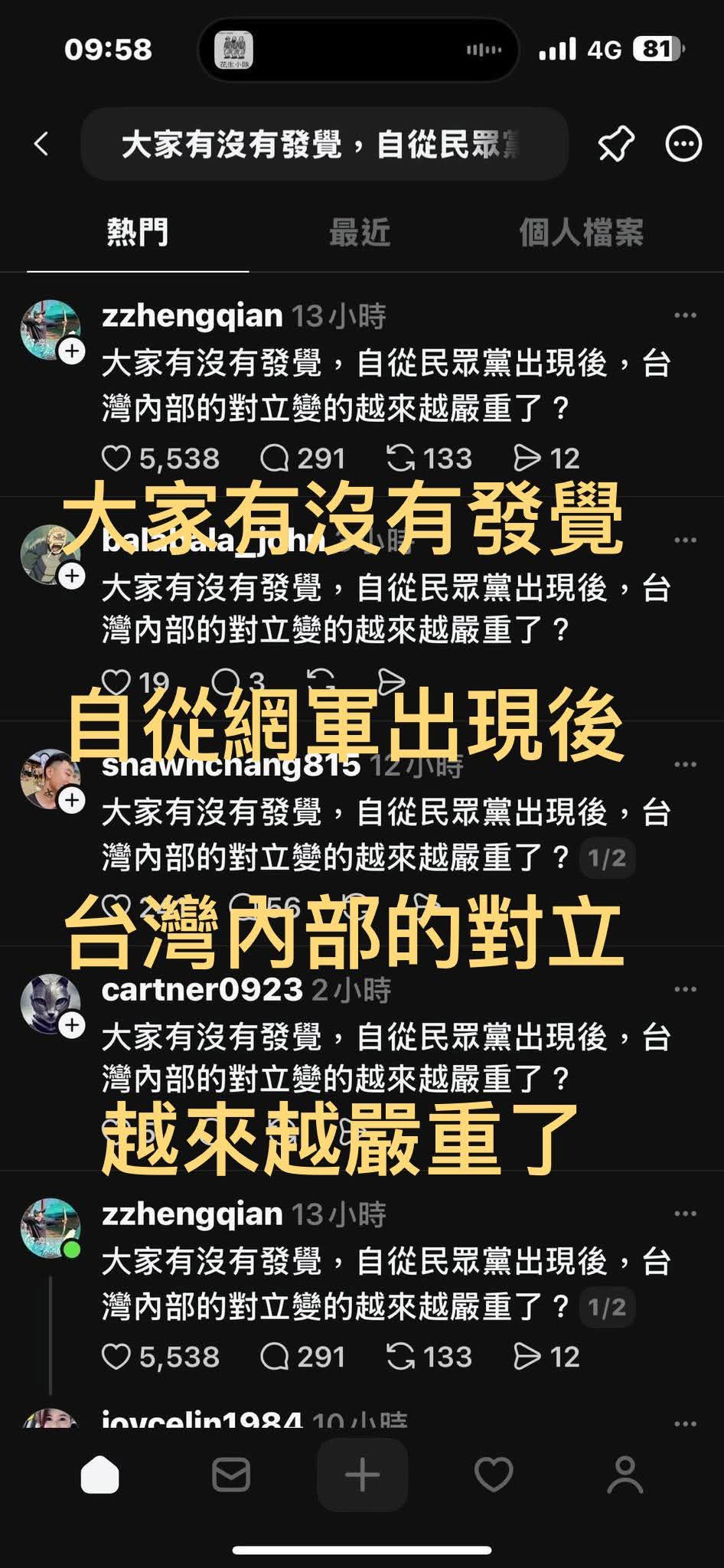Repost the first zzhengqian post
This screenshot has width=724, height=1568.
pos(401,459)
